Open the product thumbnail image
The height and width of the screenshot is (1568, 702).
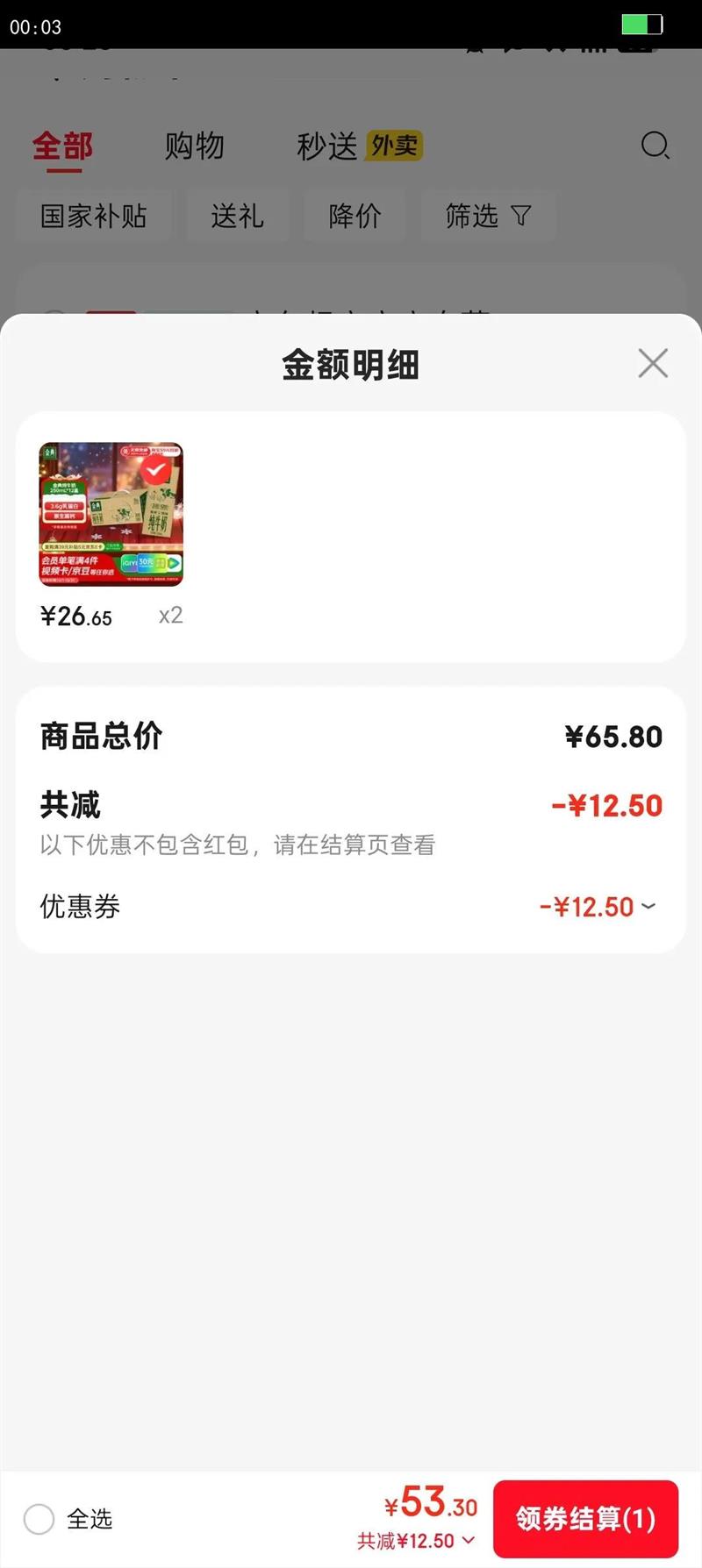[x=110, y=511]
